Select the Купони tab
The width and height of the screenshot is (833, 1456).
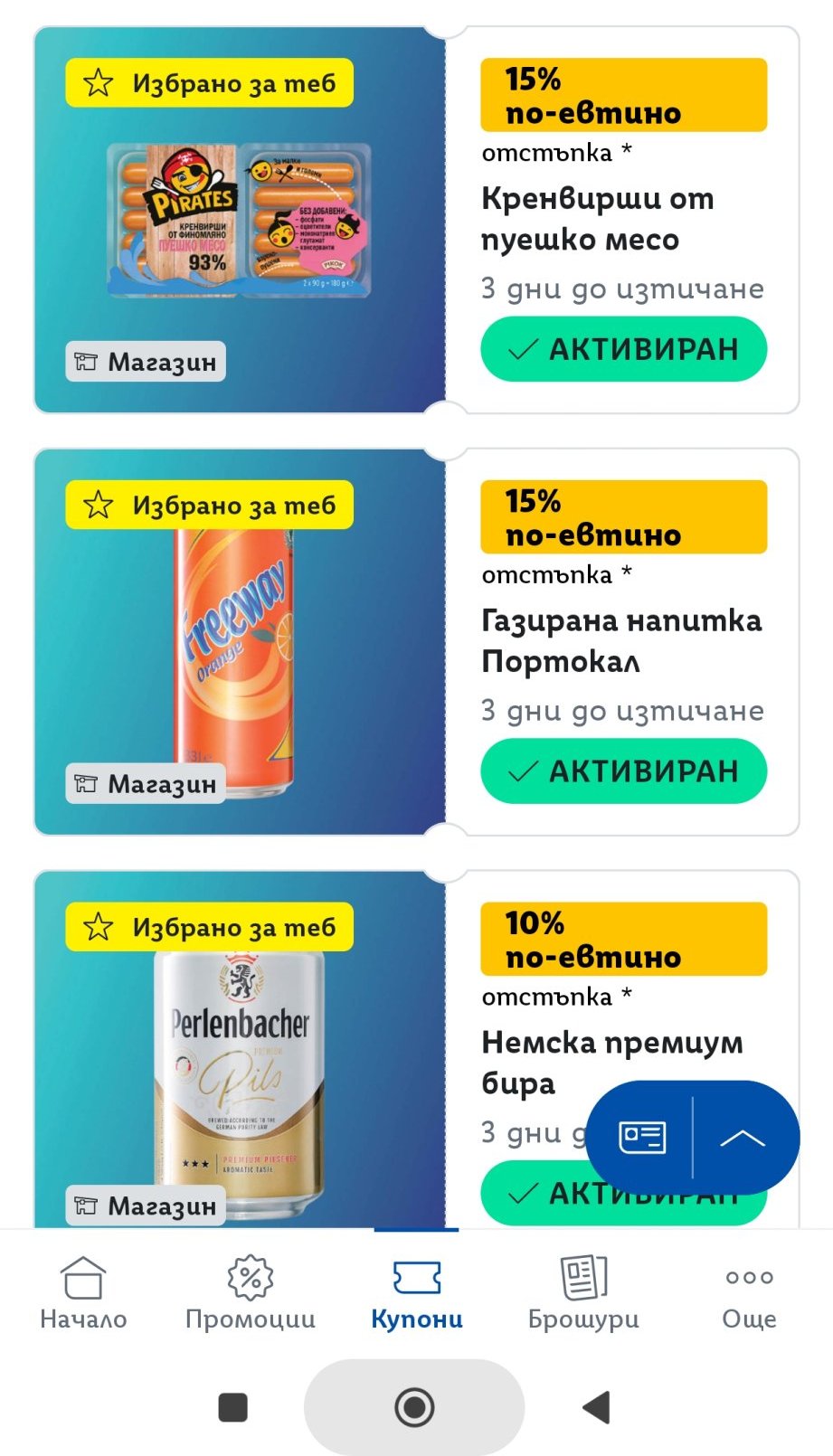[417, 1293]
